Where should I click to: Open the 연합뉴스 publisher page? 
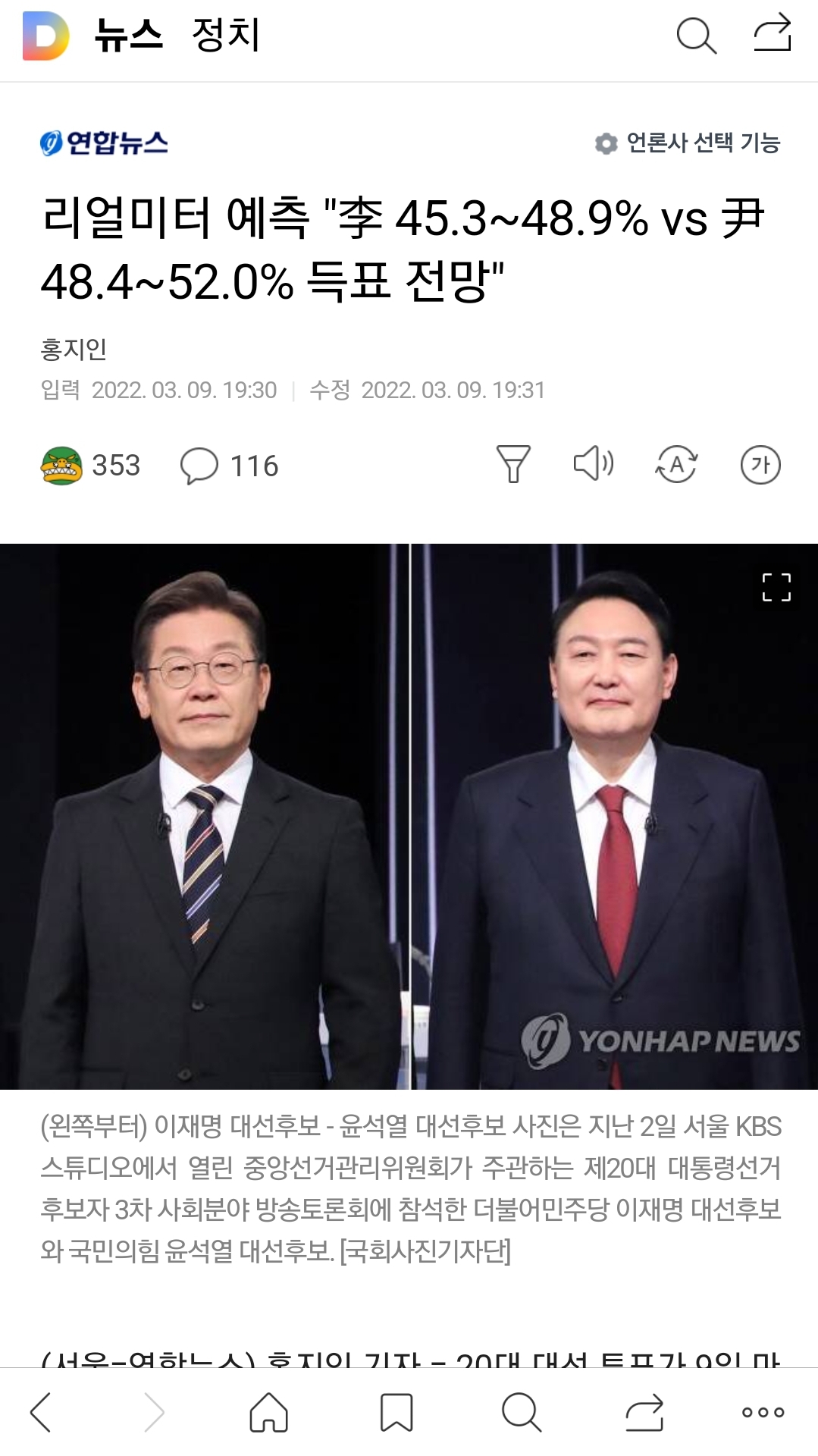point(104,143)
